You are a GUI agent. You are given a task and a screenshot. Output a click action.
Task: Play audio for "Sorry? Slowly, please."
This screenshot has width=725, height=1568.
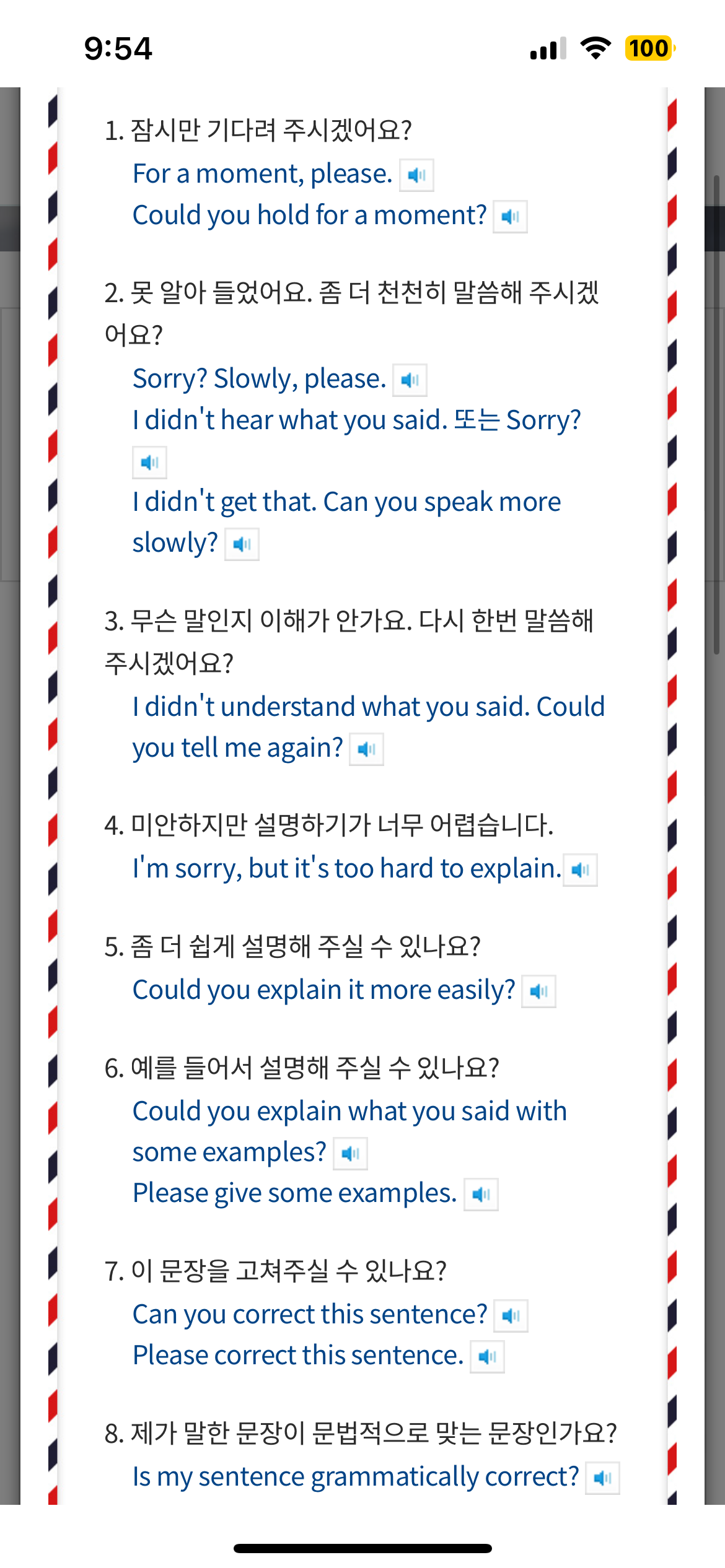410,380
